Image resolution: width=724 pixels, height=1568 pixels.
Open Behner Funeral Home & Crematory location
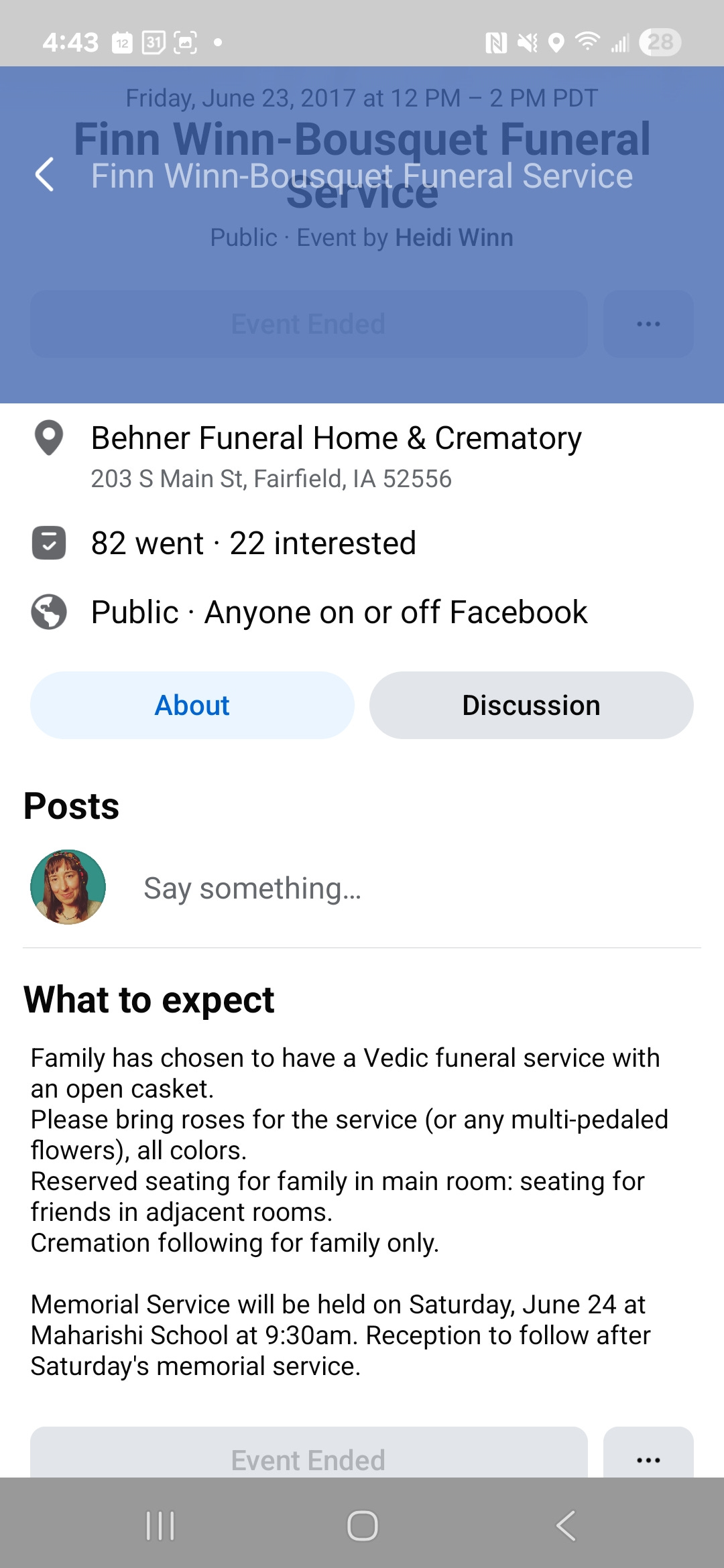tap(336, 440)
